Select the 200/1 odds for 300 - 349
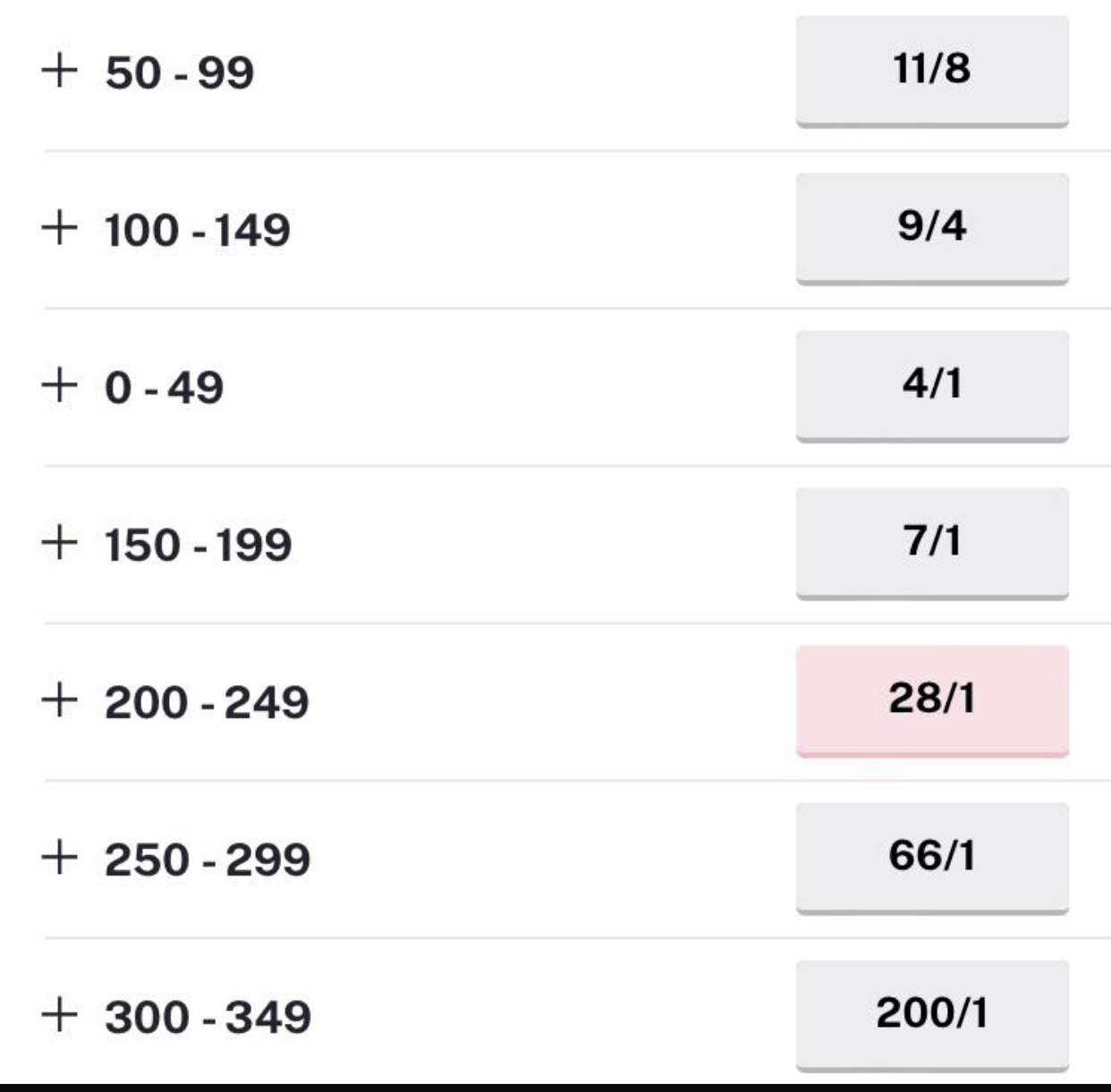The height and width of the screenshot is (1092, 1111). [x=932, y=1014]
